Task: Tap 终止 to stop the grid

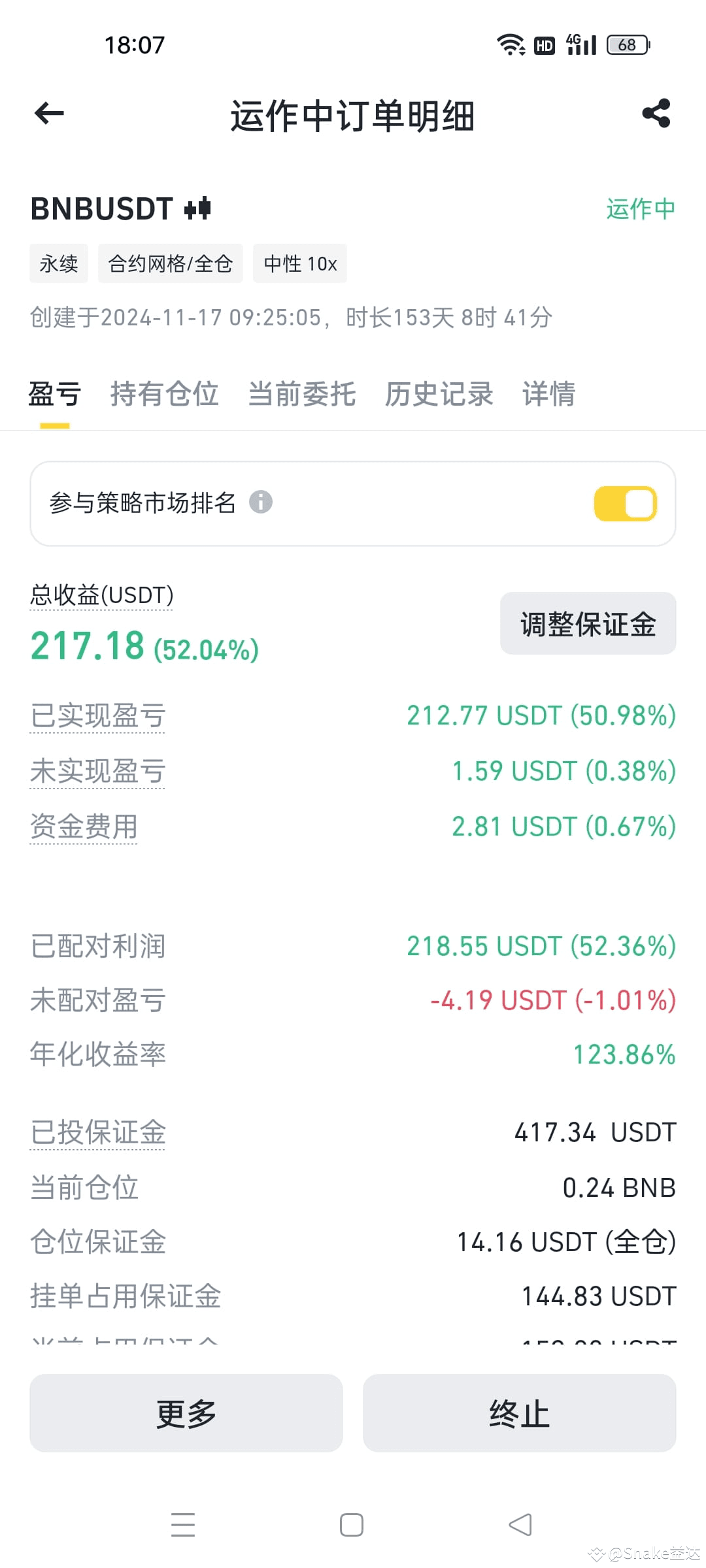Action: pos(520,1413)
